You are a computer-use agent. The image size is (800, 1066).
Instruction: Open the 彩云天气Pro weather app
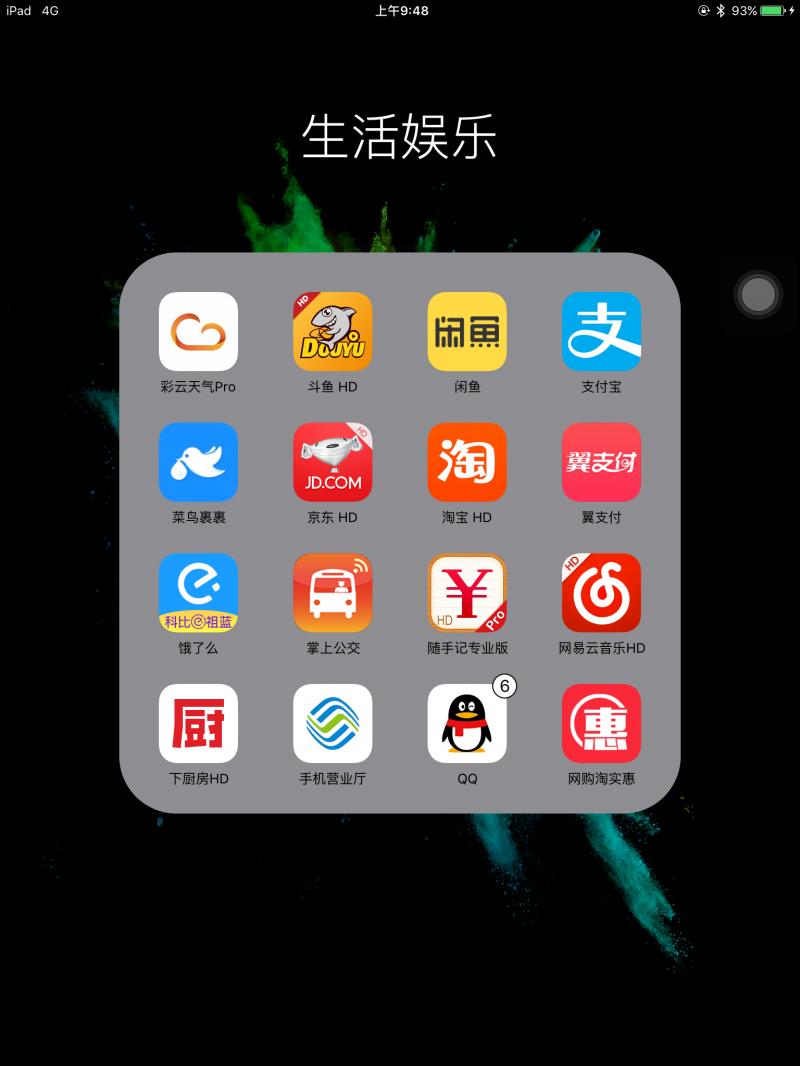(198, 331)
